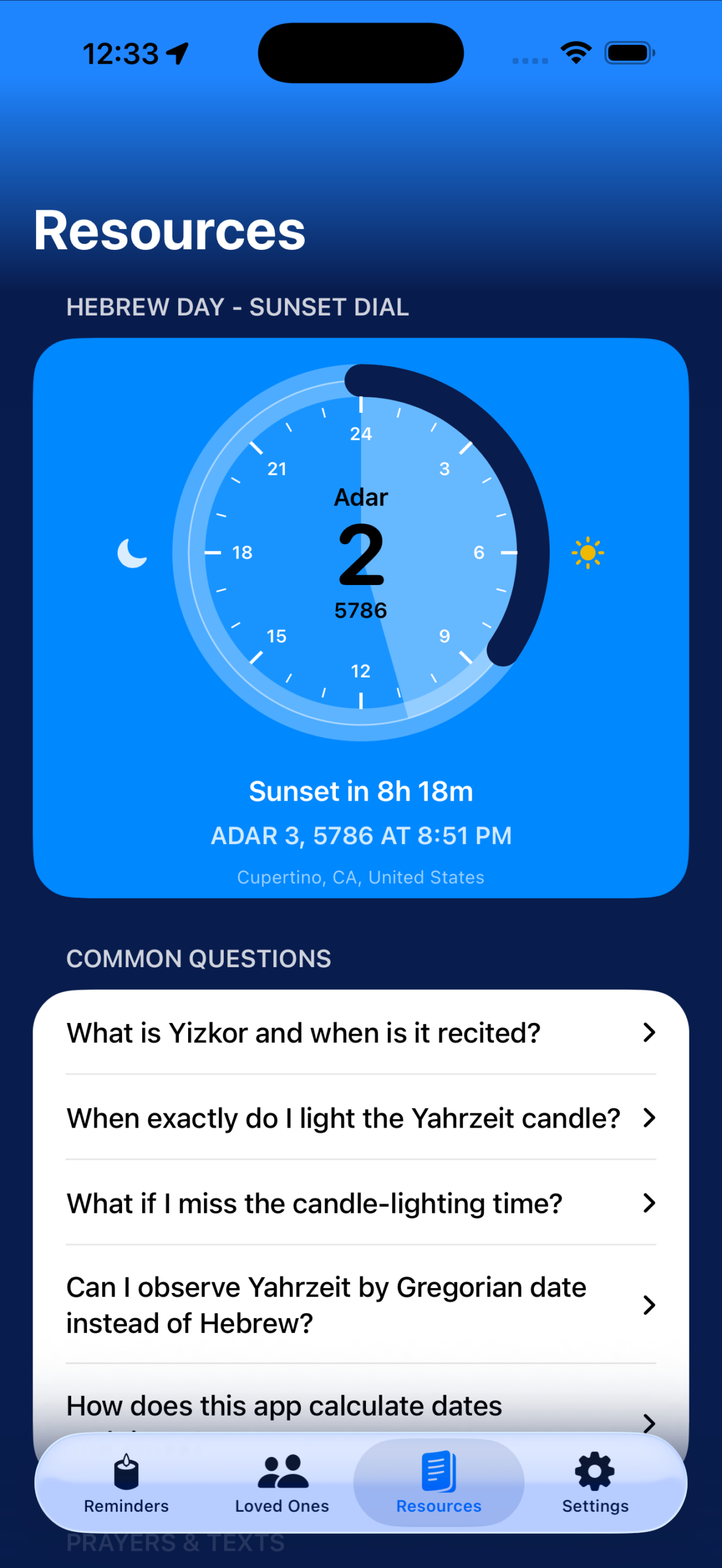
Task: View 'What if I miss the candle-lighting time?'
Action: tap(360, 1203)
